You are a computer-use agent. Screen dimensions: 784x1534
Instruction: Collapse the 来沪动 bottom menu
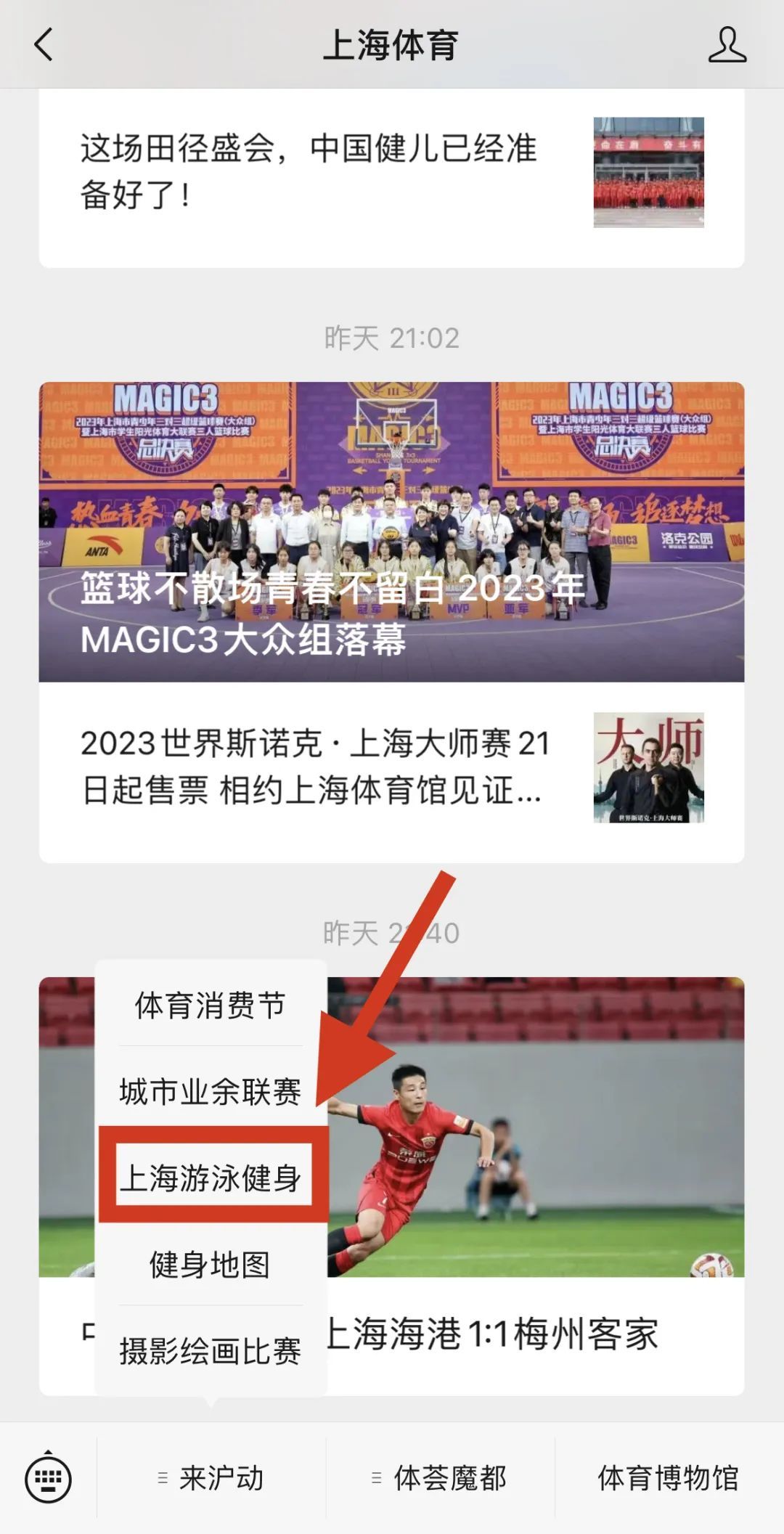point(211,1478)
